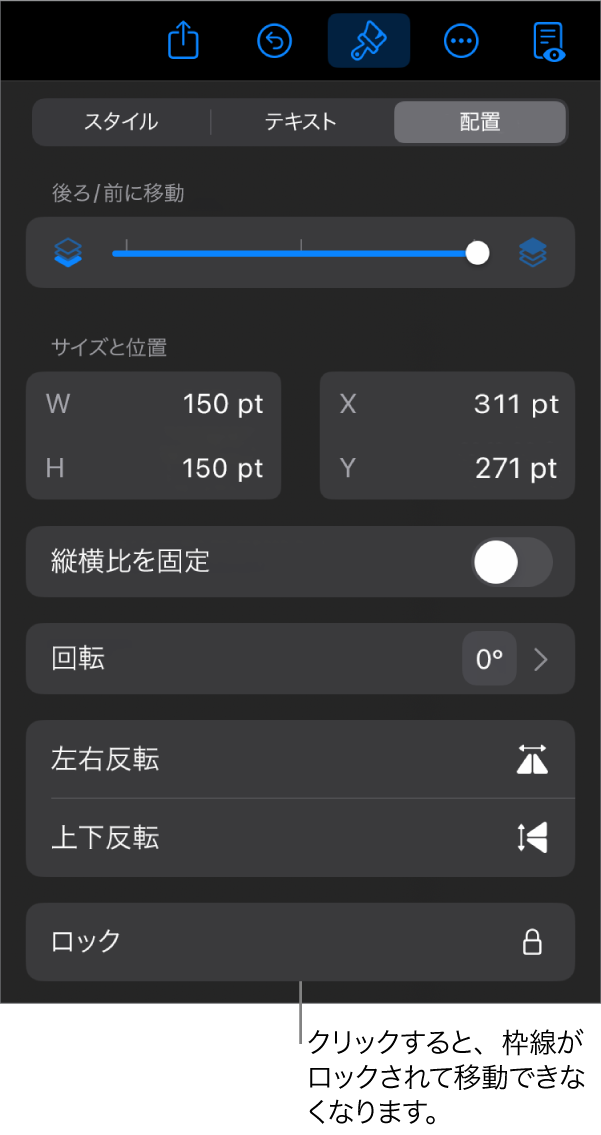Switch to the スタイル tab
This screenshot has width=601, height=1135.
click(121, 123)
